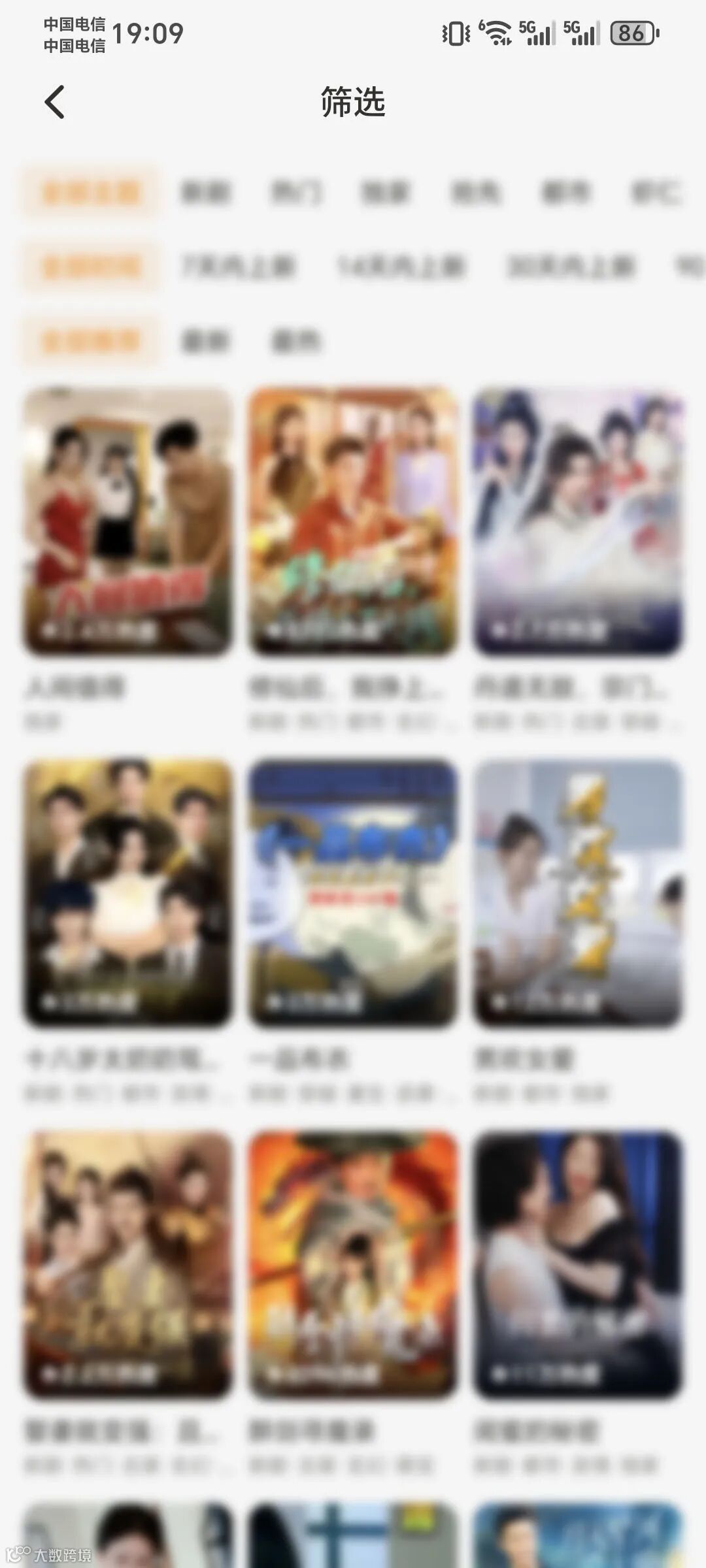Go back from the 筛选 page
This screenshot has width=706, height=1568.
tap(55, 102)
